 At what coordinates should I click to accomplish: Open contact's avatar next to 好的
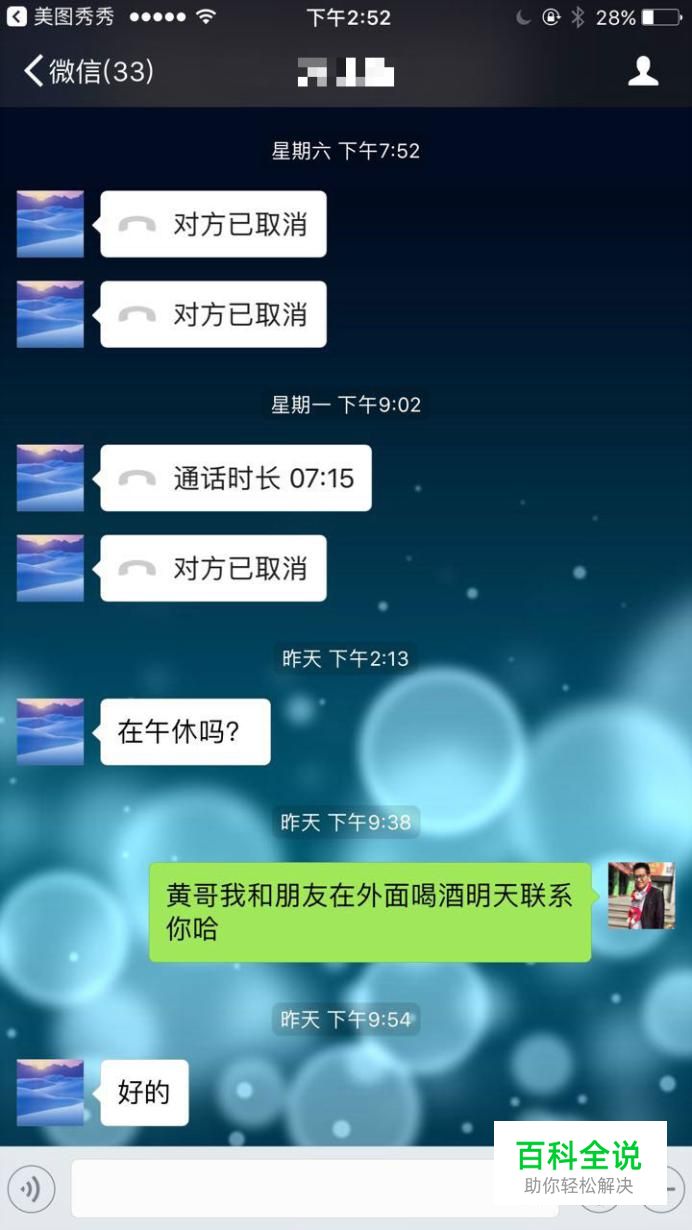pyautogui.click(x=51, y=1093)
